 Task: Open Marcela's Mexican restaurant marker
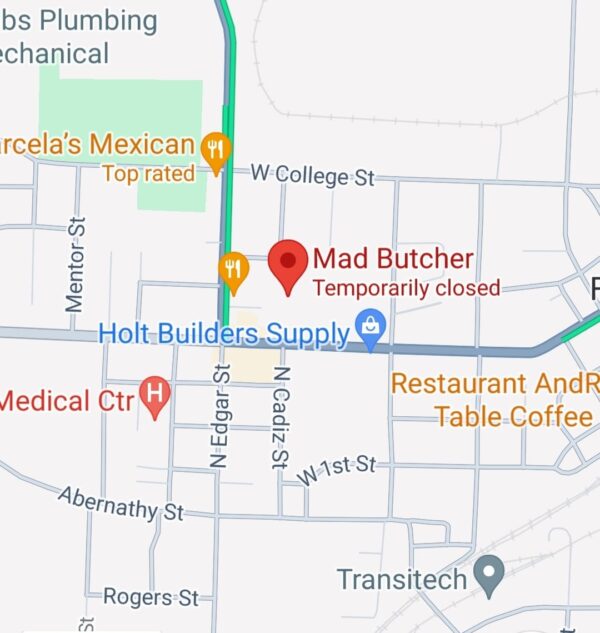pyautogui.click(x=215, y=151)
